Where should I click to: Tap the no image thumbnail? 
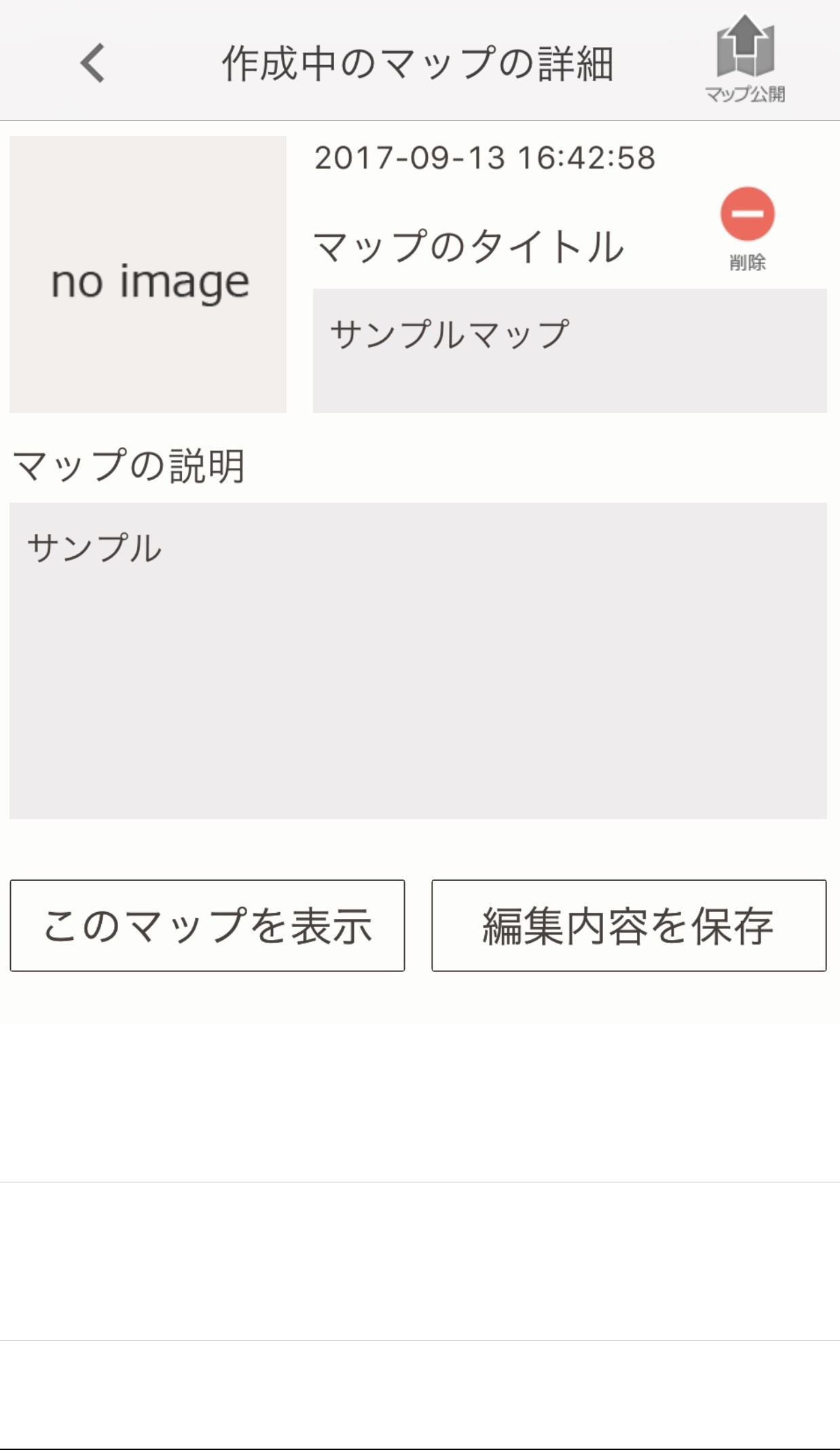click(x=148, y=274)
